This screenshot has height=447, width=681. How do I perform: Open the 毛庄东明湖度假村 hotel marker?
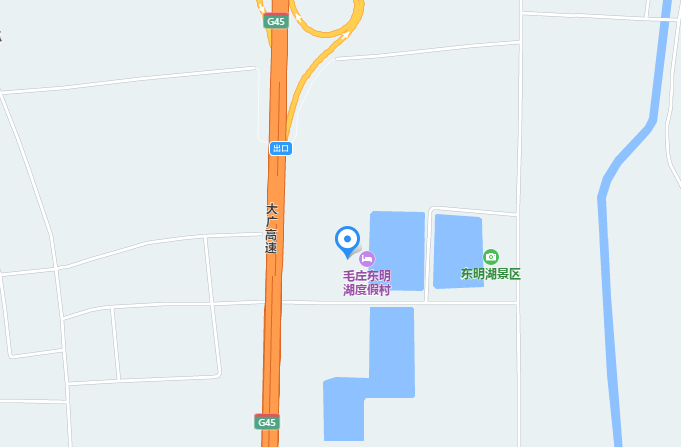[367, 259]
